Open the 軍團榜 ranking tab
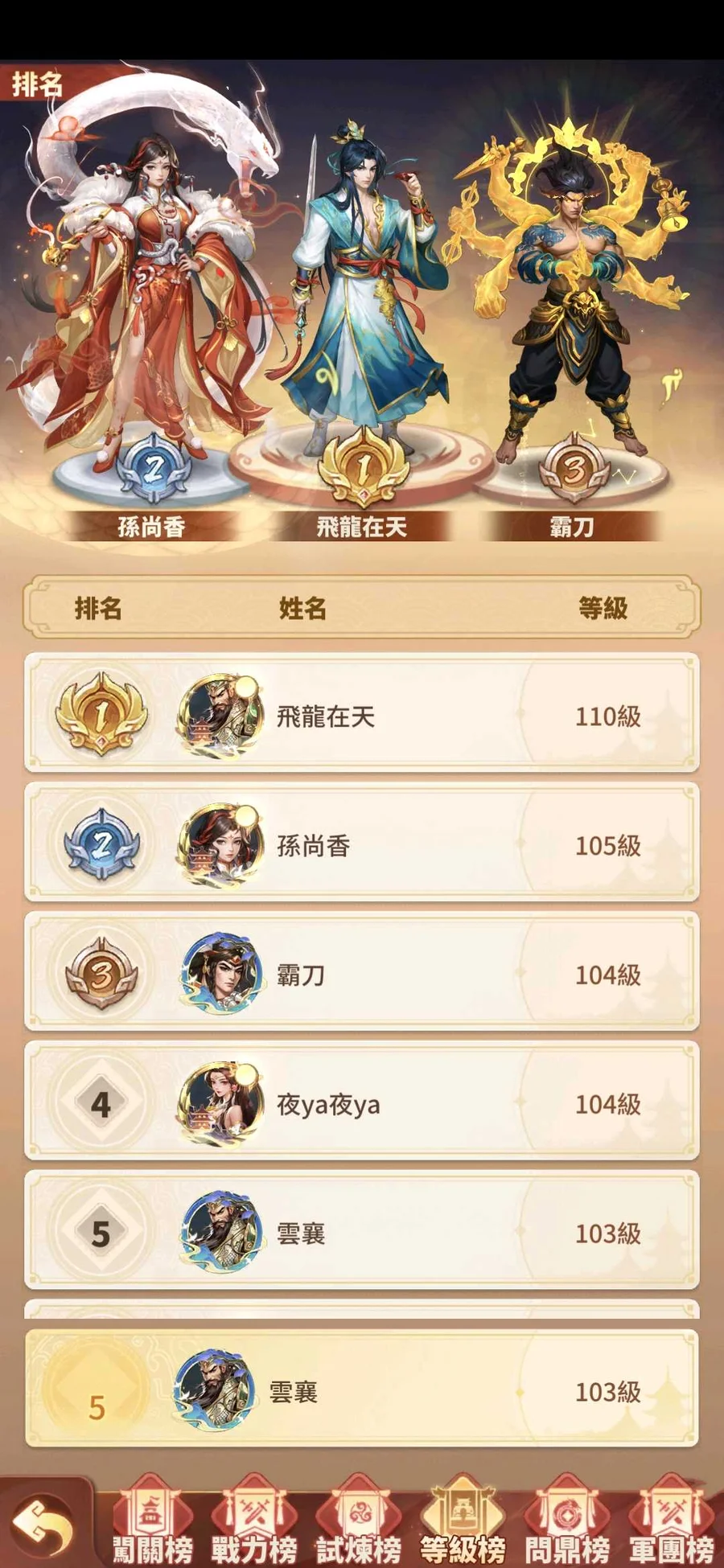 [672, 1522]
